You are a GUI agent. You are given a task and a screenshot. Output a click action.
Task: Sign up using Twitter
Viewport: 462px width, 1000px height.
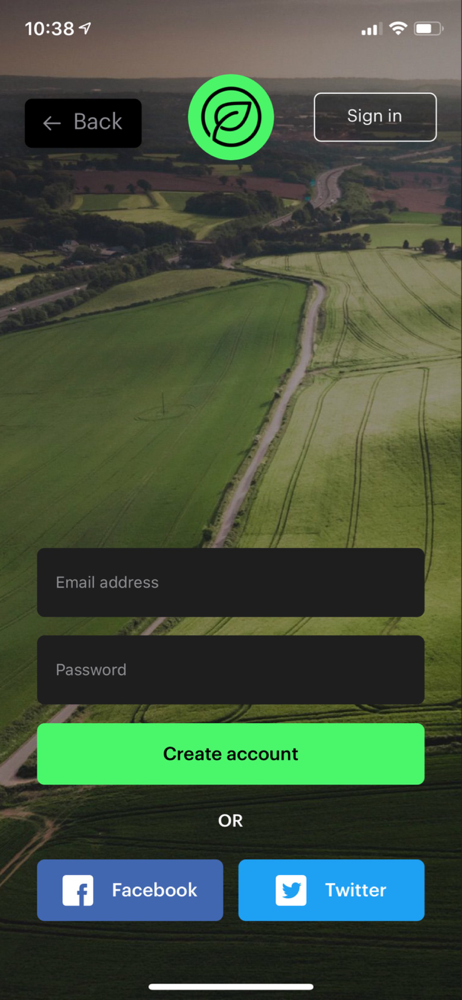pos(331,890)
